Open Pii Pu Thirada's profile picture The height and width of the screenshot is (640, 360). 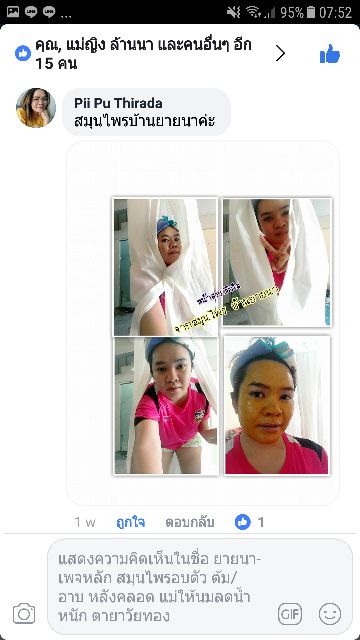(x=36, y=108)
